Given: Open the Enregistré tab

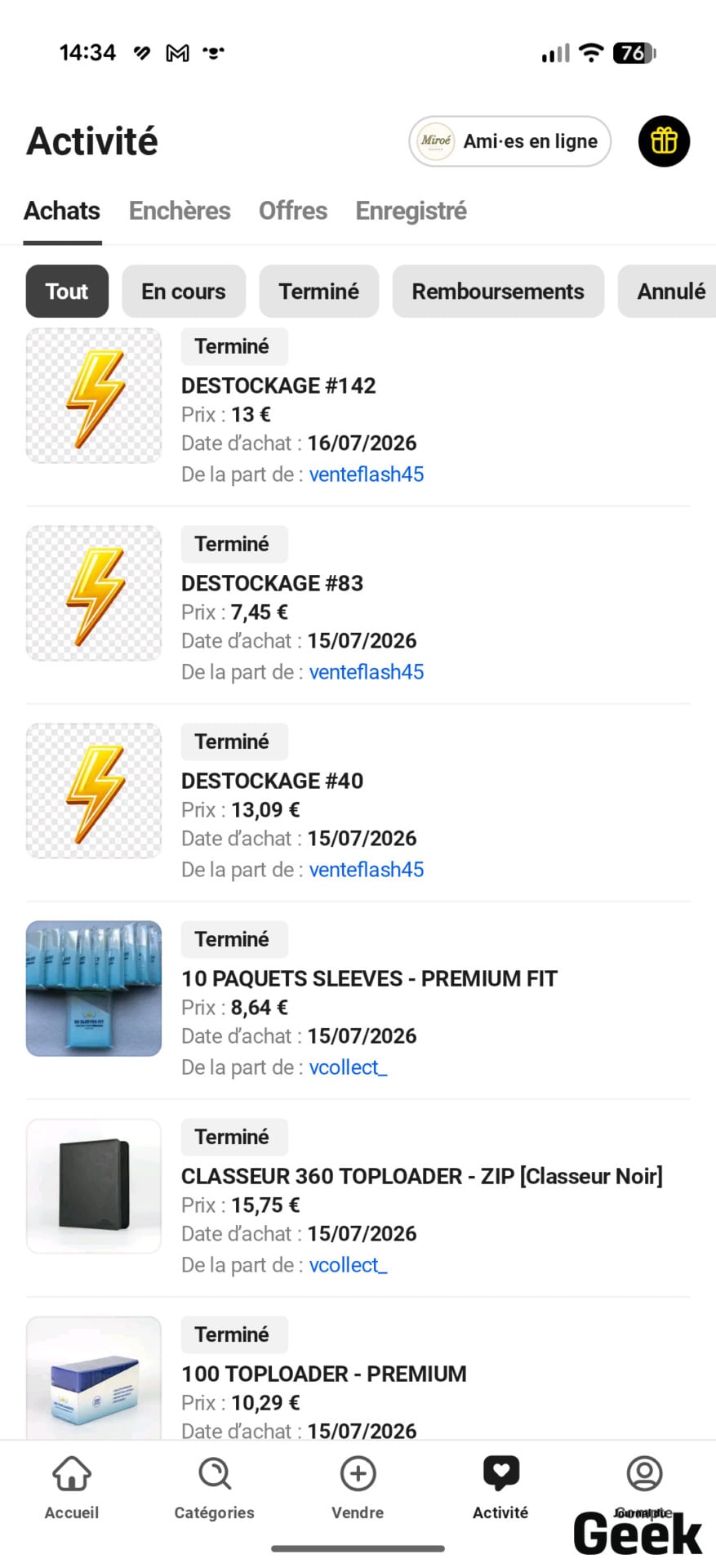Looking at the screenshot, I should 411,211.
